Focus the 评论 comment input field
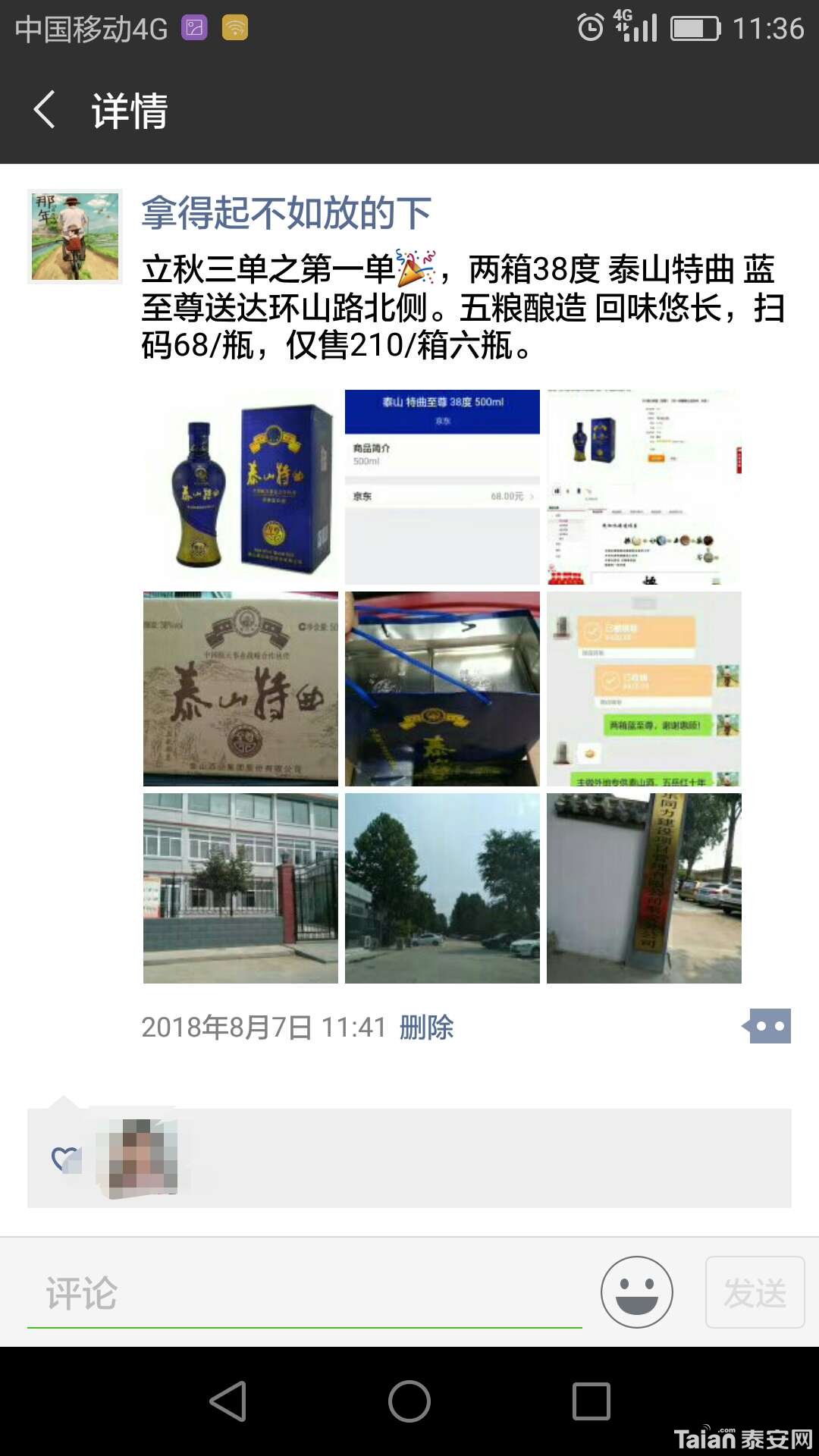 [x=305, y=1293]
